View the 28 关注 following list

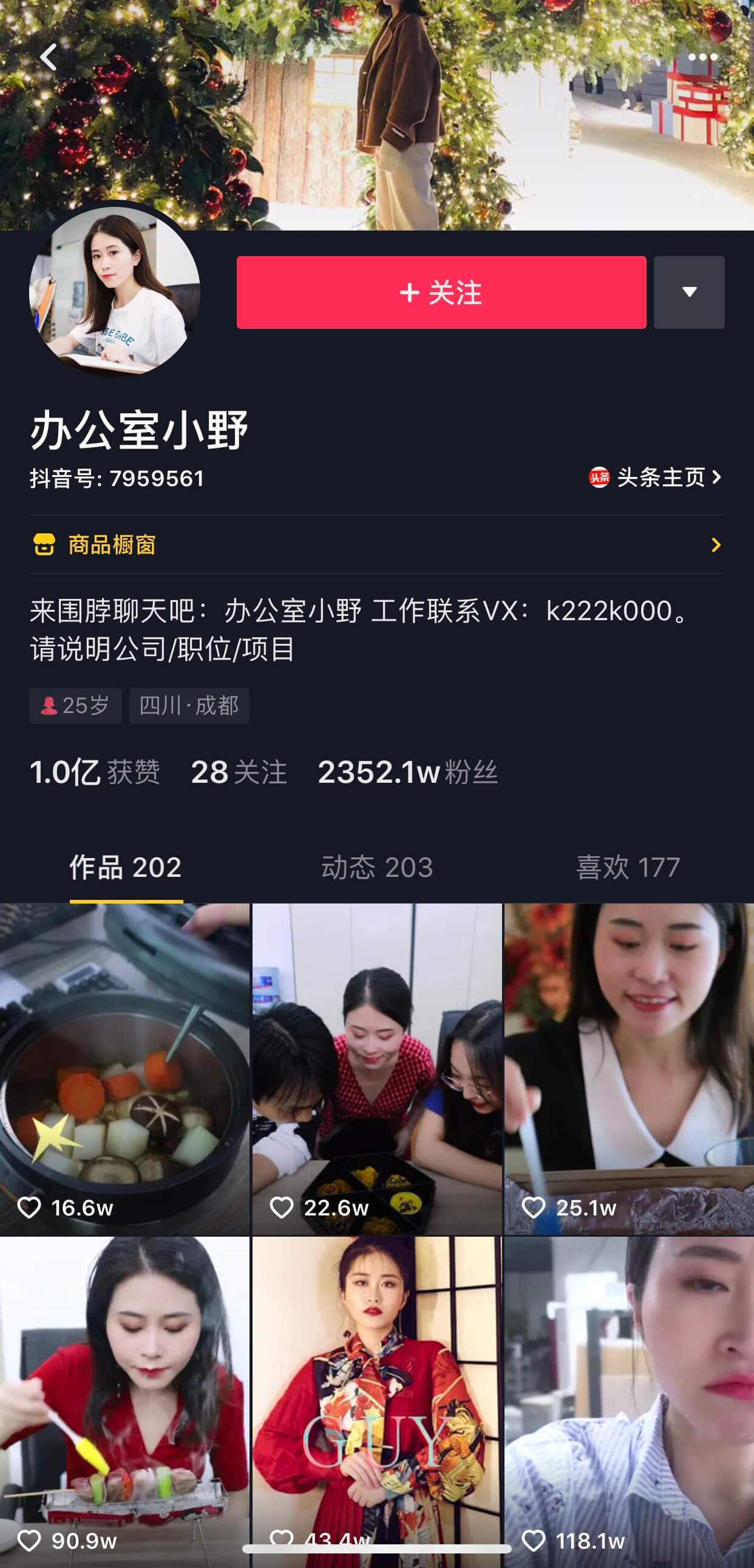click(x=239, y=772)
